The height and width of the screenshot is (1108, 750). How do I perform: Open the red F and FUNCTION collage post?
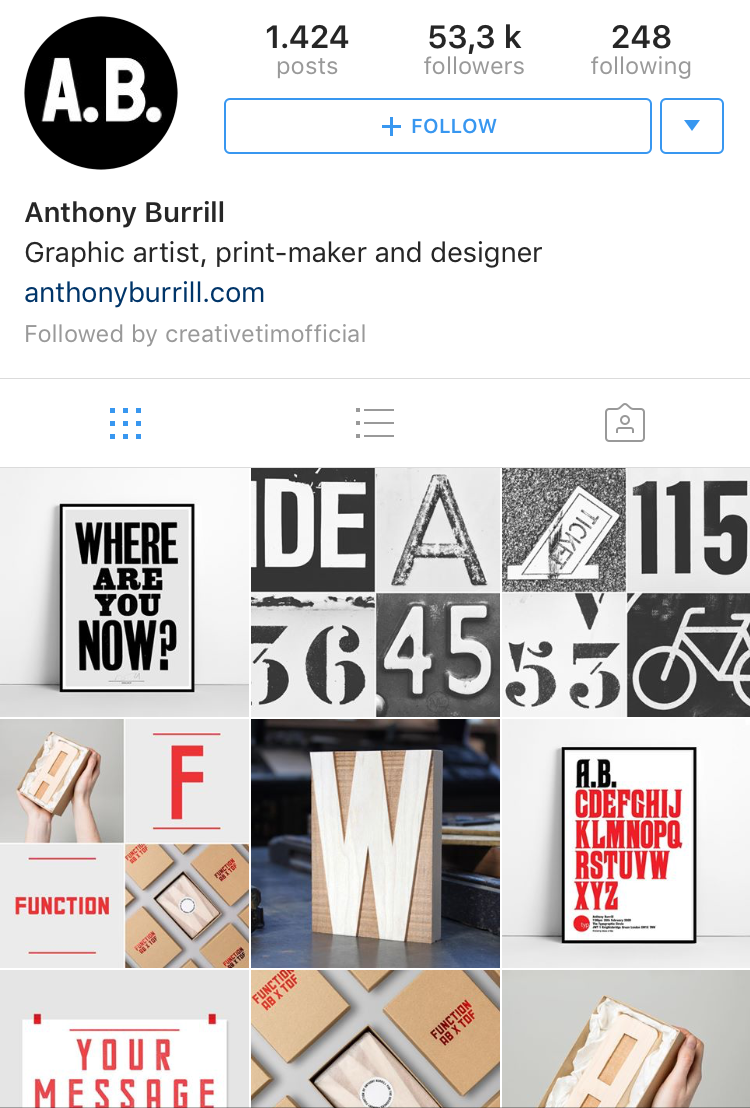pos(125,843)
